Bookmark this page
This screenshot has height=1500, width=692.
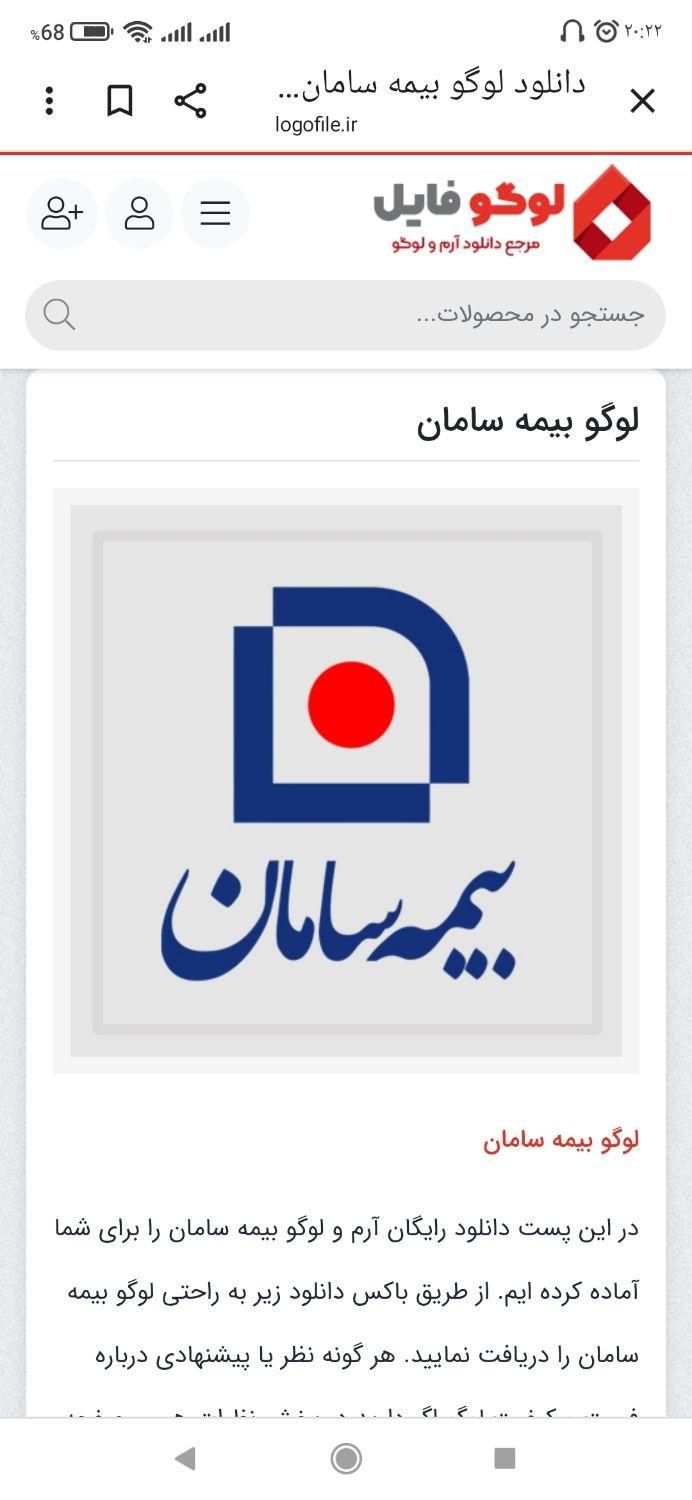click(120, 101)
